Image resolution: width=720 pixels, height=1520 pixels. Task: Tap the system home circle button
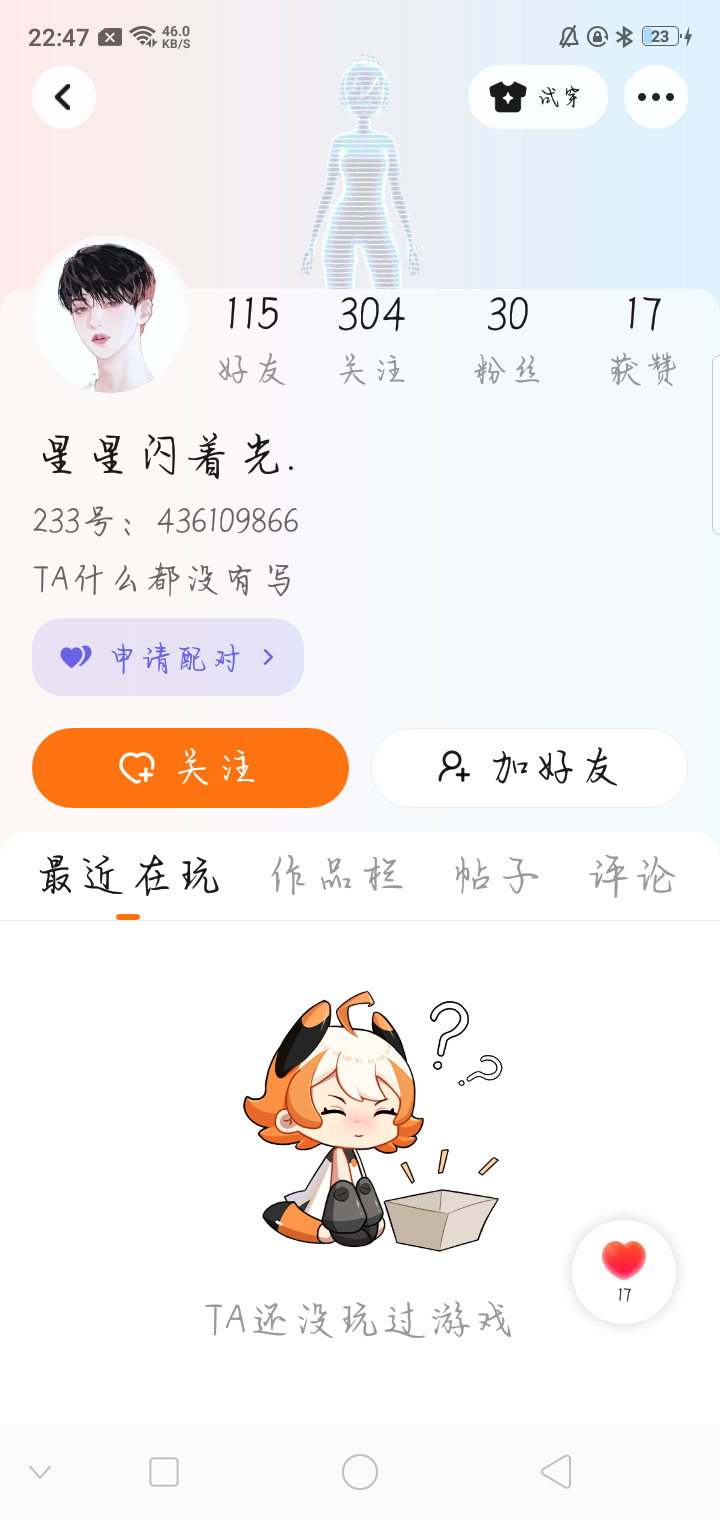360,1472
